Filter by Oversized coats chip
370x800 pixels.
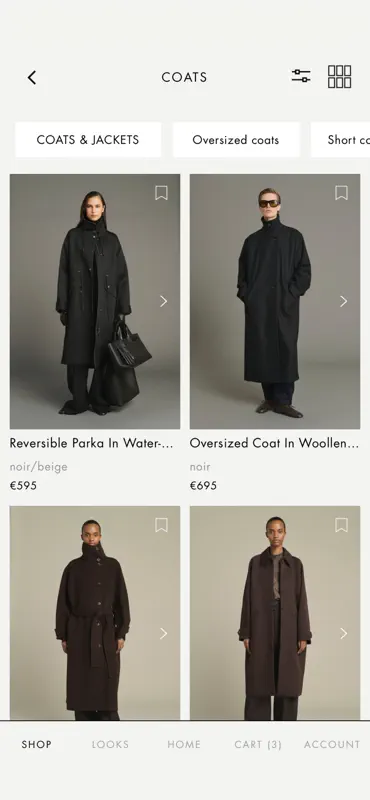236,140
